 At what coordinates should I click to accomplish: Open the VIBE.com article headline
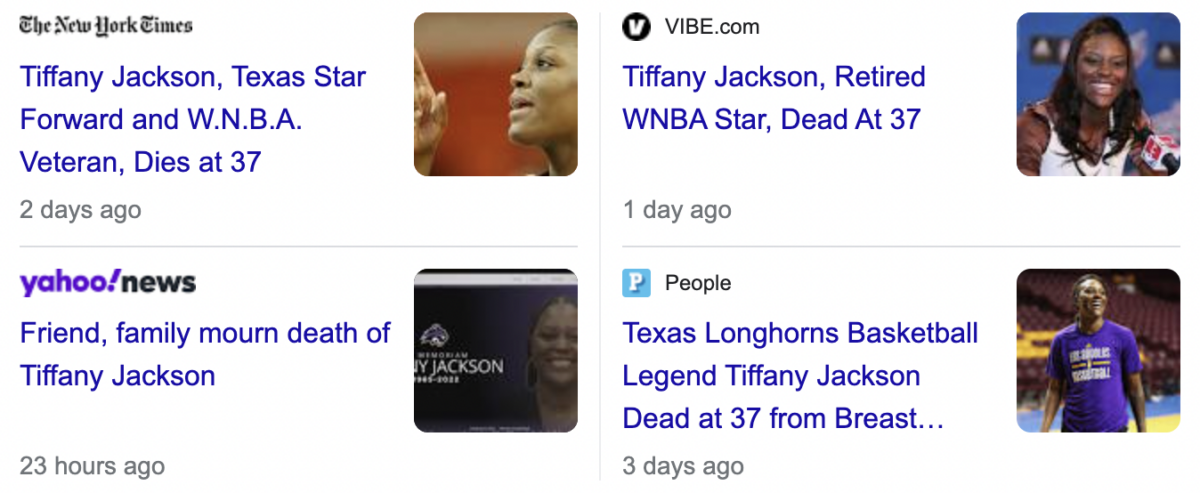pos(773,98)
